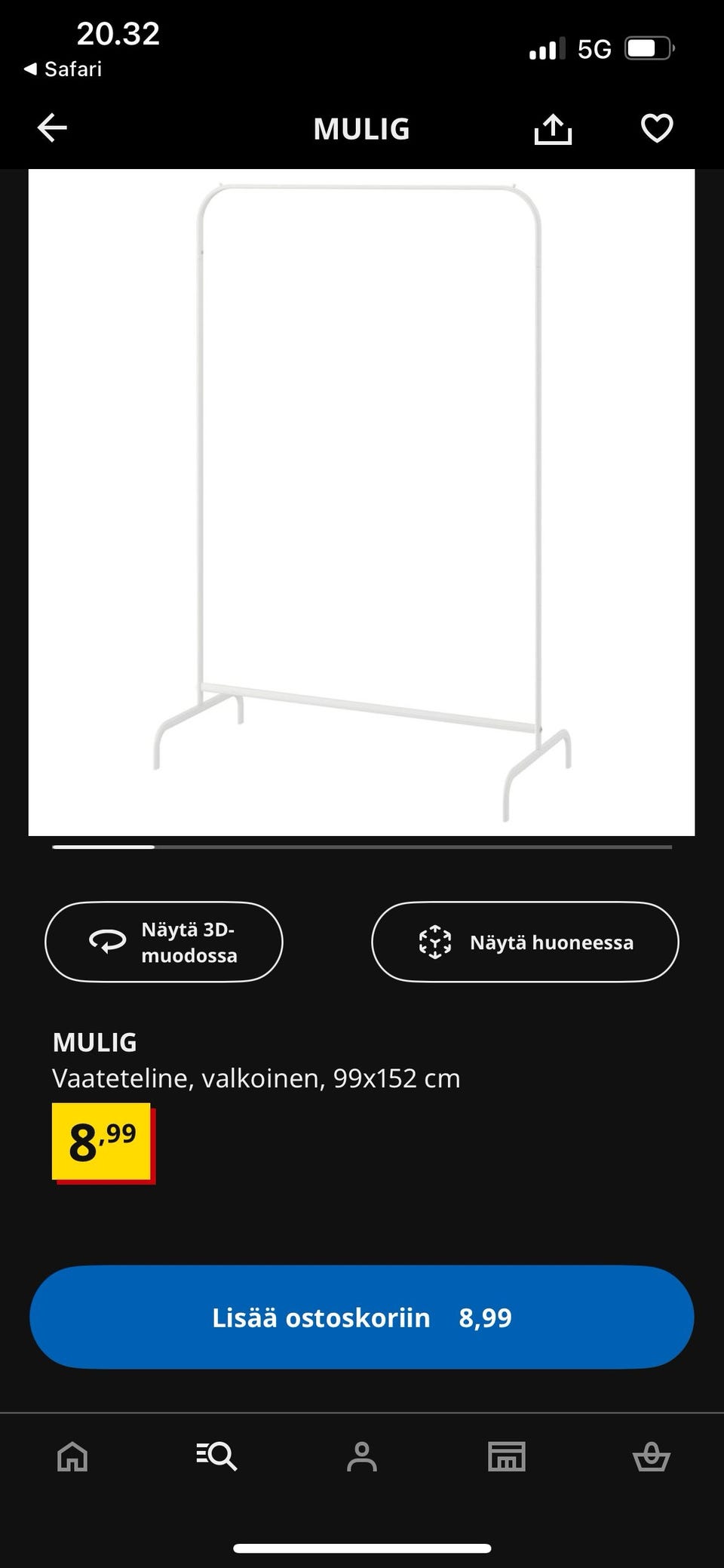Open the Shopping cart icon
The height and width of the screenshot is (1568, 724).
[x=652, y=1457]
